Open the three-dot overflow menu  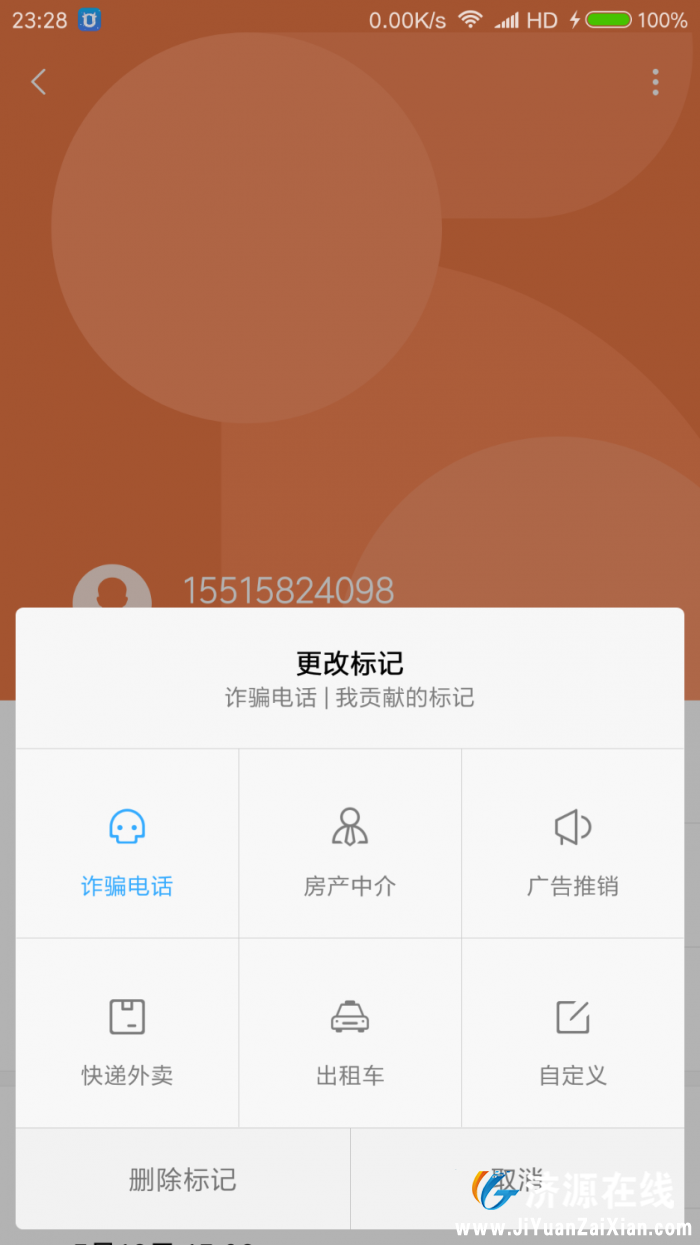(x=655, y=82)
